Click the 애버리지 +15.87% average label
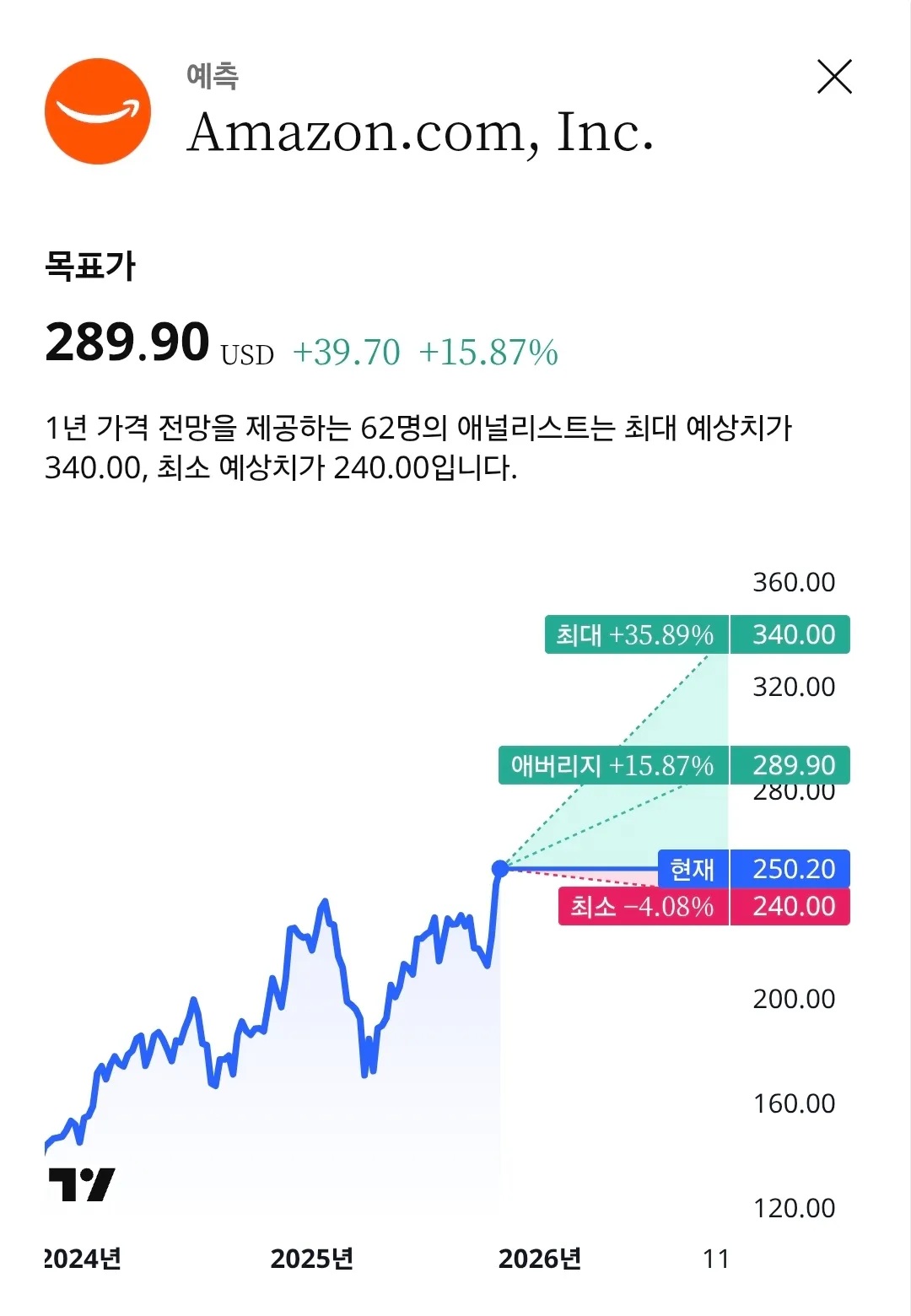 click(x=614, y=766)
